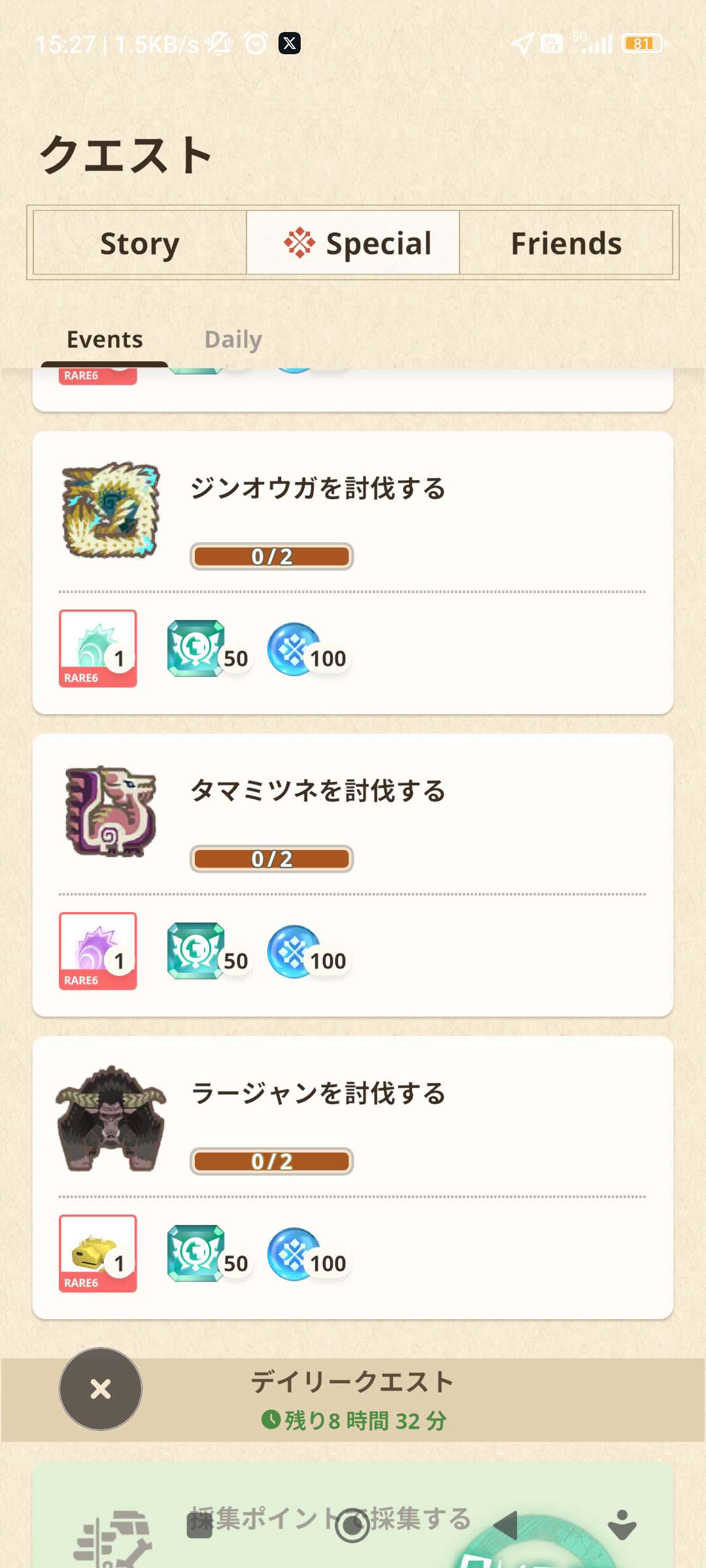Tap the RARE6 reward item for ジンオウガ

(x=98, y=648)
